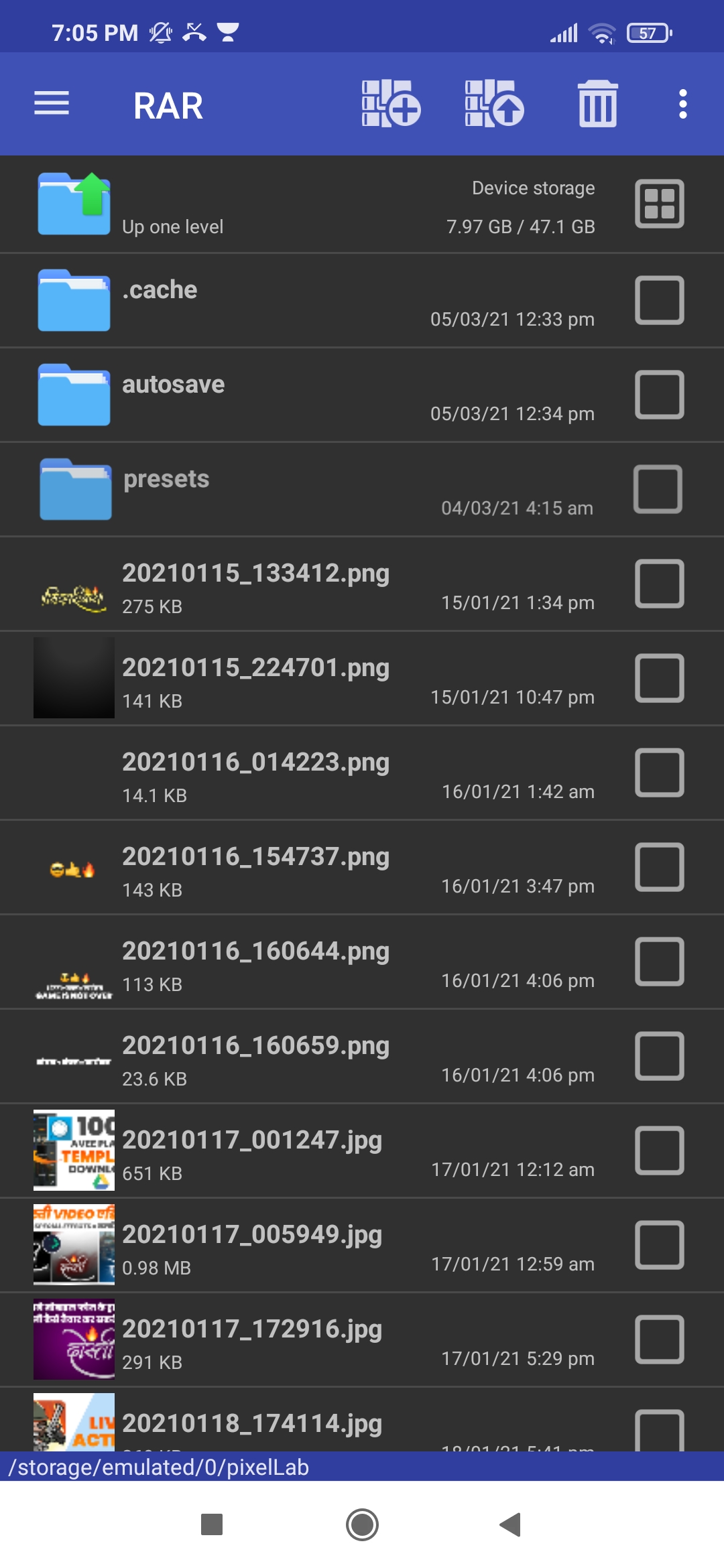This screenshot has height=1568, width=724.
Task: Tap the select-all grid icon
Action: 659,204
